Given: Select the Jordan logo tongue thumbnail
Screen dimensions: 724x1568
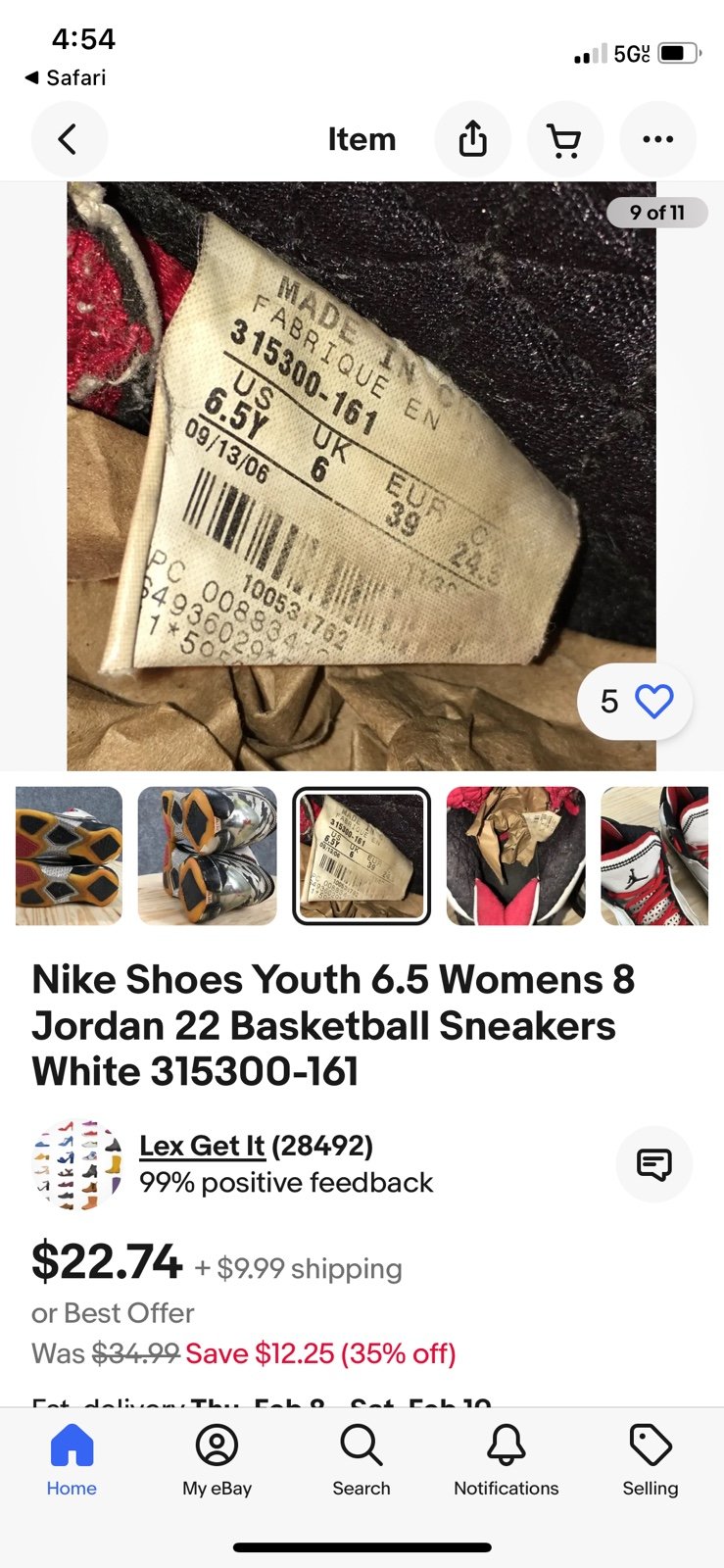Looking at the screenshot, I should point(654,856).
